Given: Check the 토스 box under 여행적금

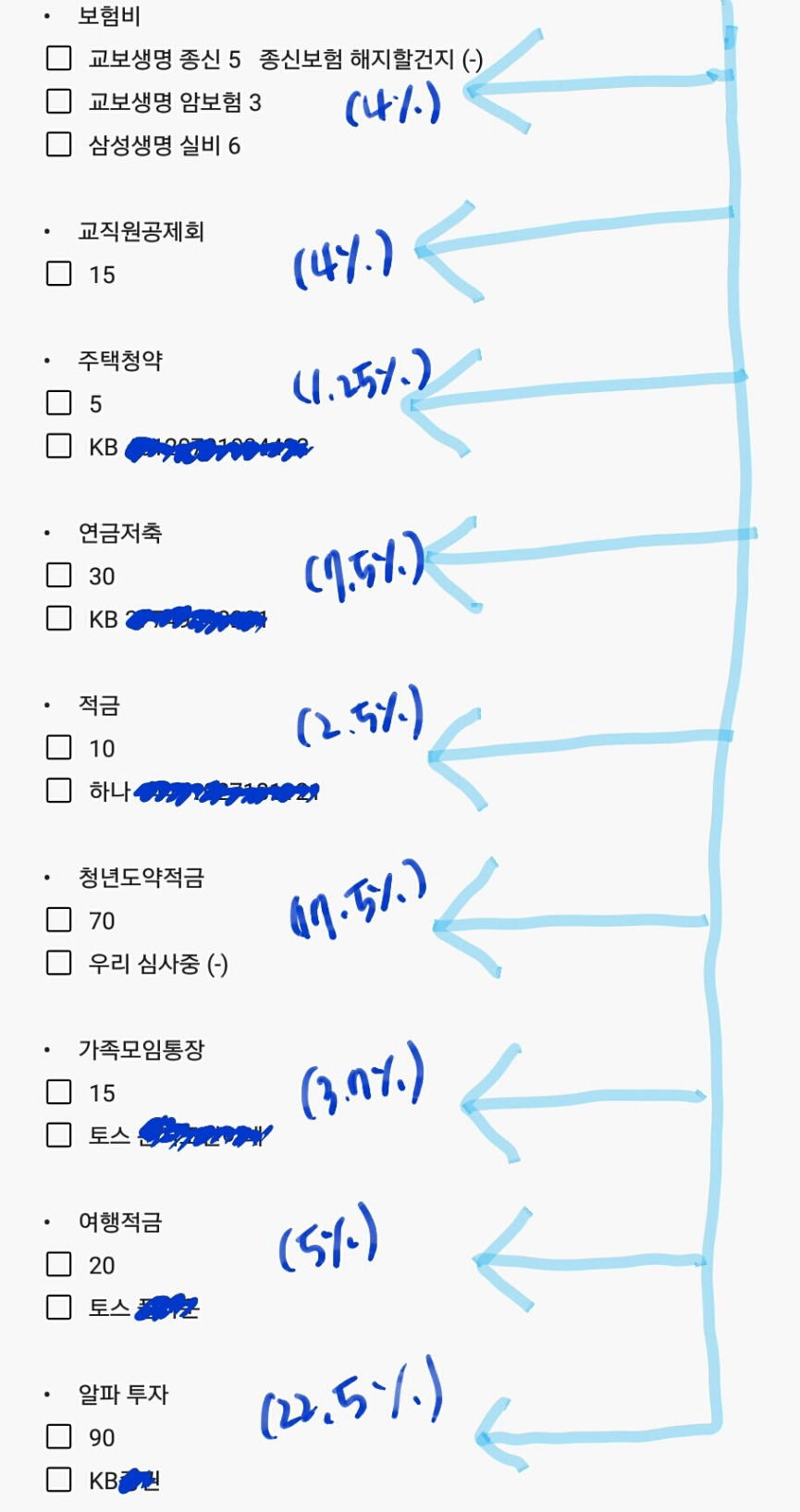Looking at the screenshot, I should 59,1308.
